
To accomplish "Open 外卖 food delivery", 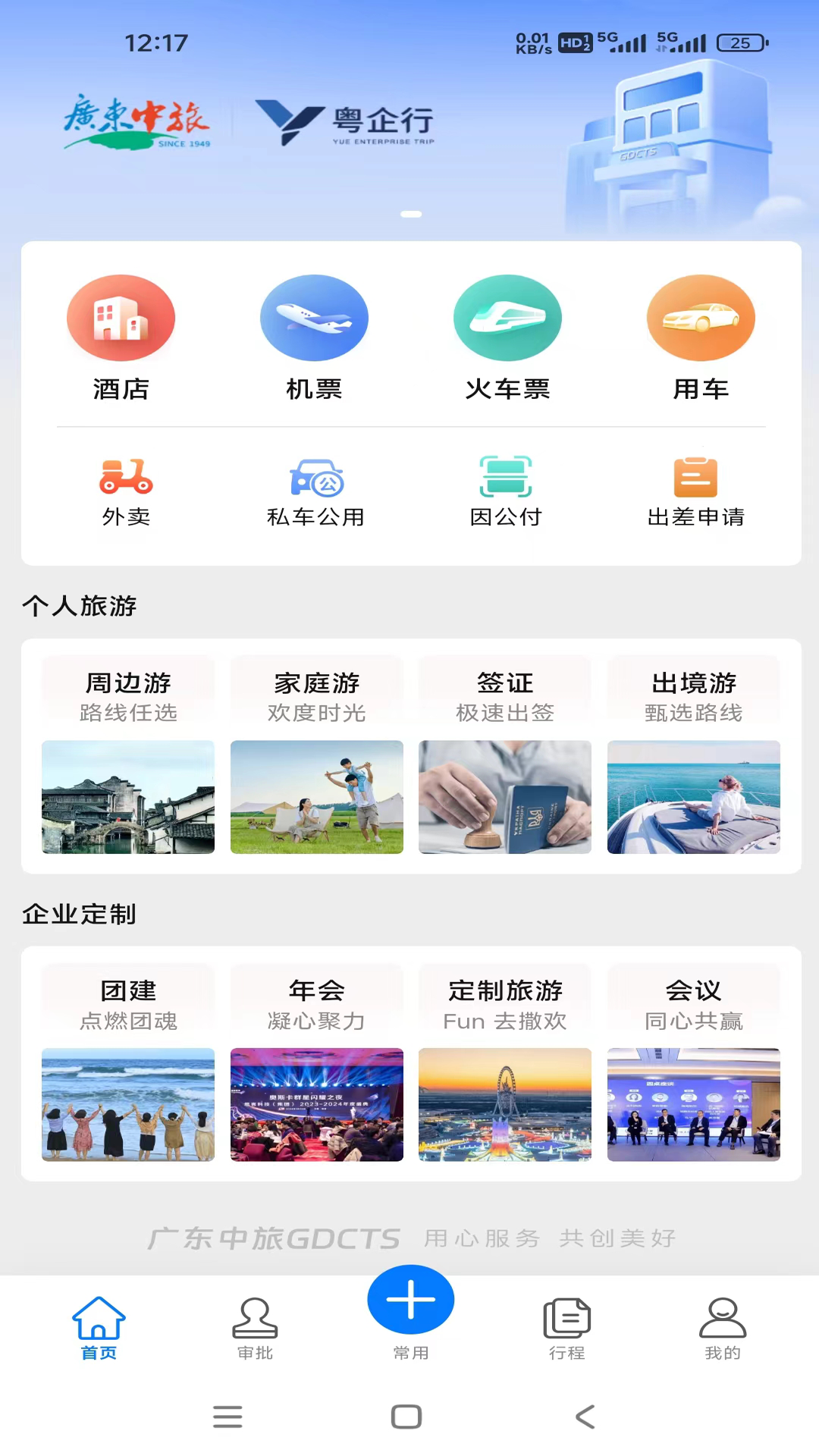I will 126,493.
